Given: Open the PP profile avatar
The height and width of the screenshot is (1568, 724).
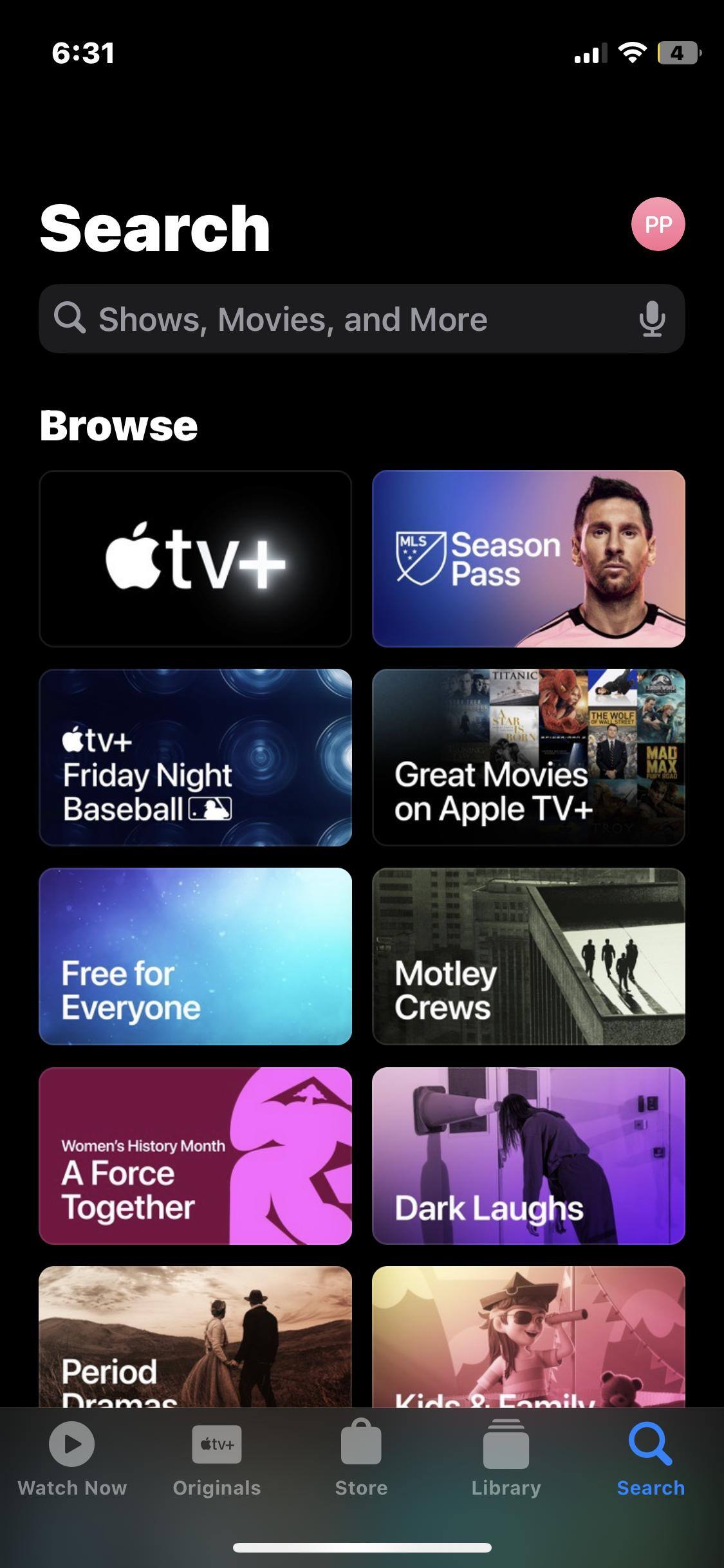Looking at the screenshot, I should click(658, 224).
